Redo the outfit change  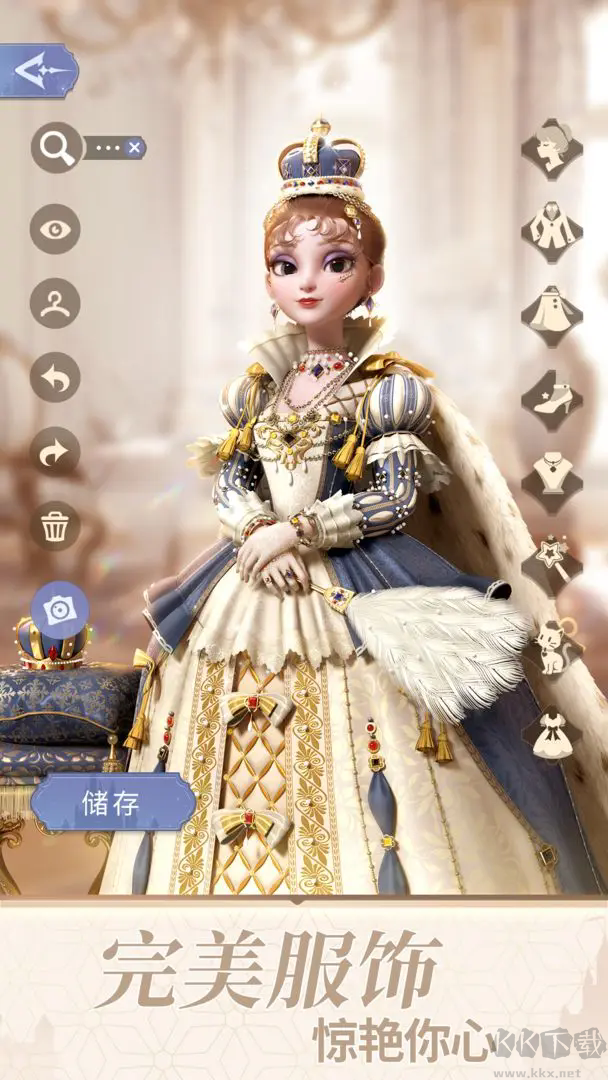point(54,452)
